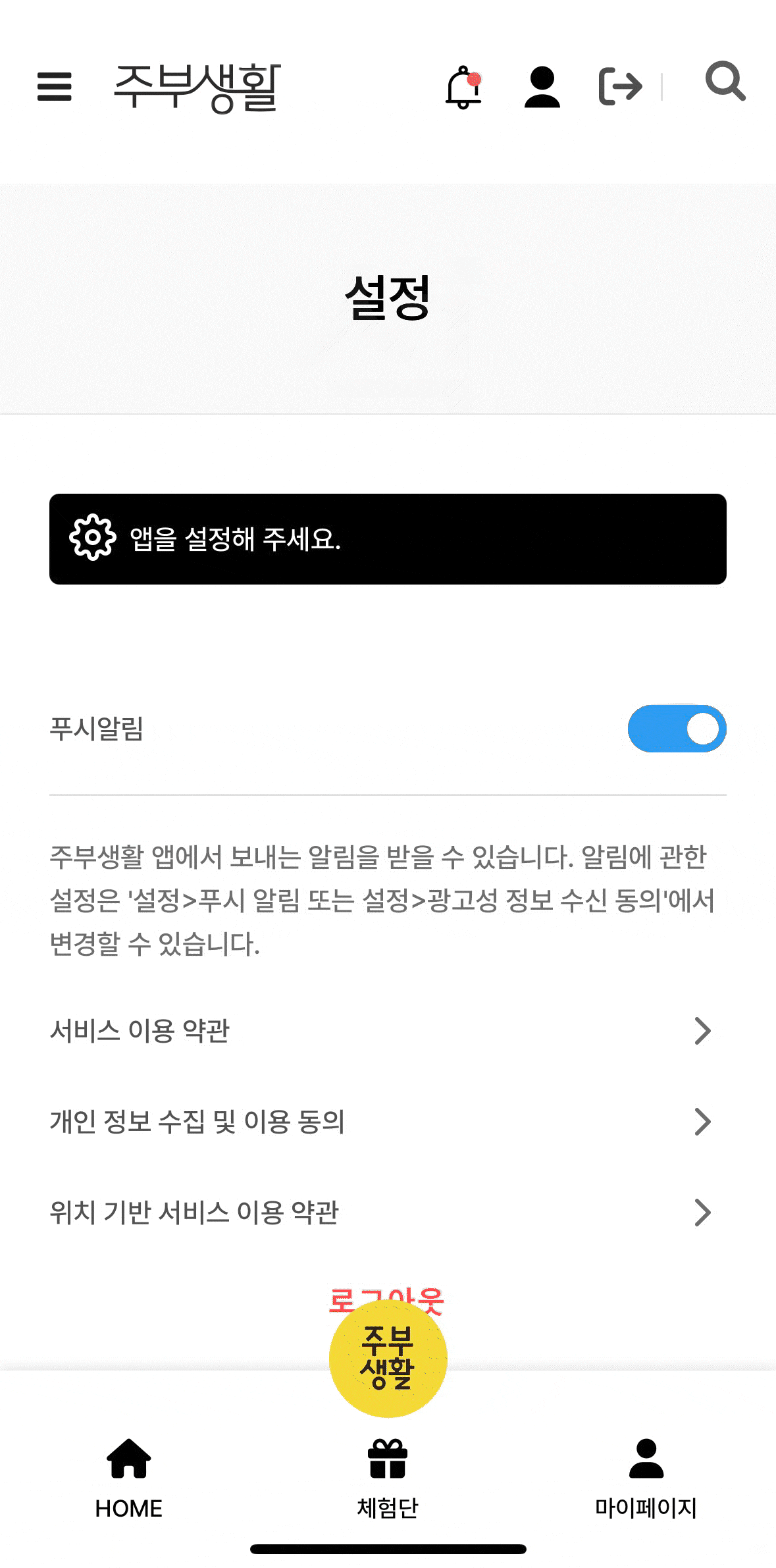Open the search magnifier
This screenshot has height=1568, width=776.
point(725,82)
